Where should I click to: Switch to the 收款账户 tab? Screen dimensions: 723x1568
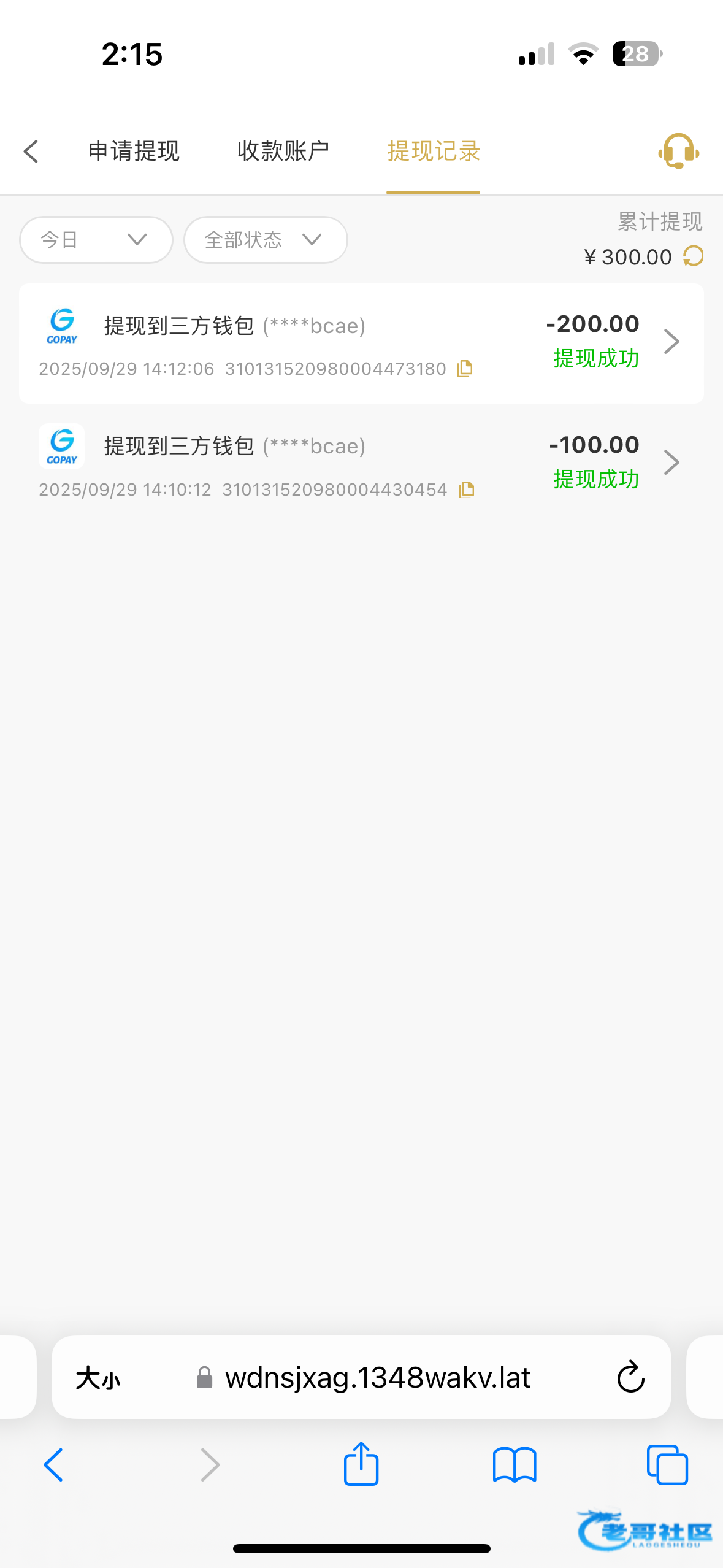point(283,152)
